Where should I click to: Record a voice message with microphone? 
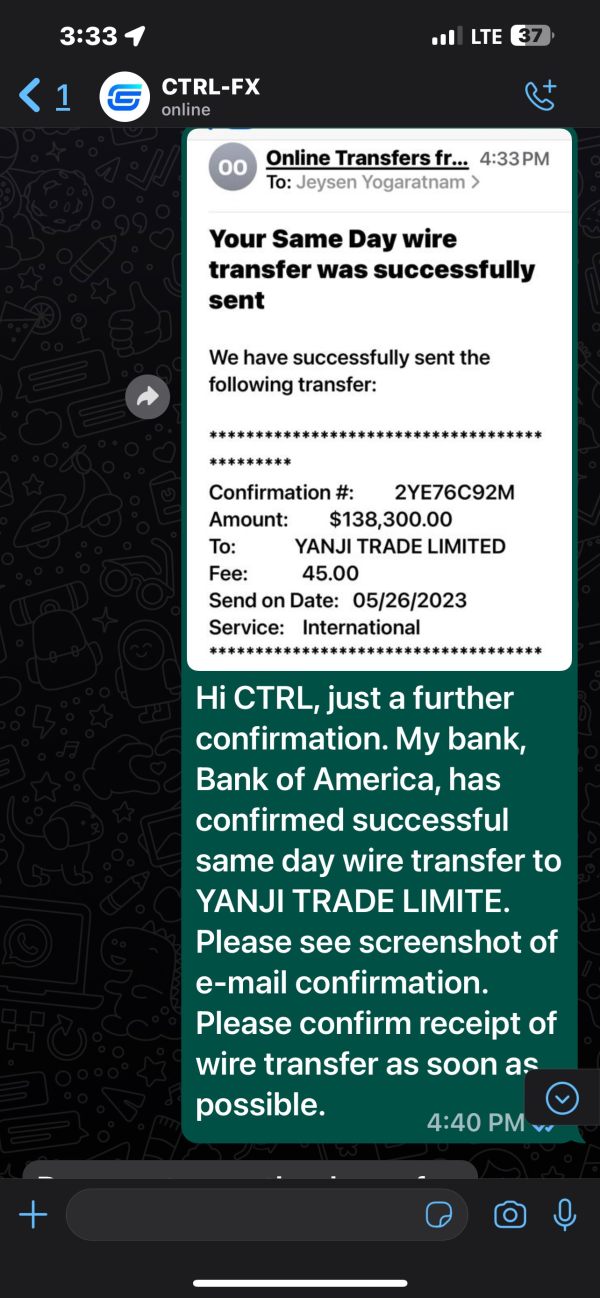[565, 1215]
